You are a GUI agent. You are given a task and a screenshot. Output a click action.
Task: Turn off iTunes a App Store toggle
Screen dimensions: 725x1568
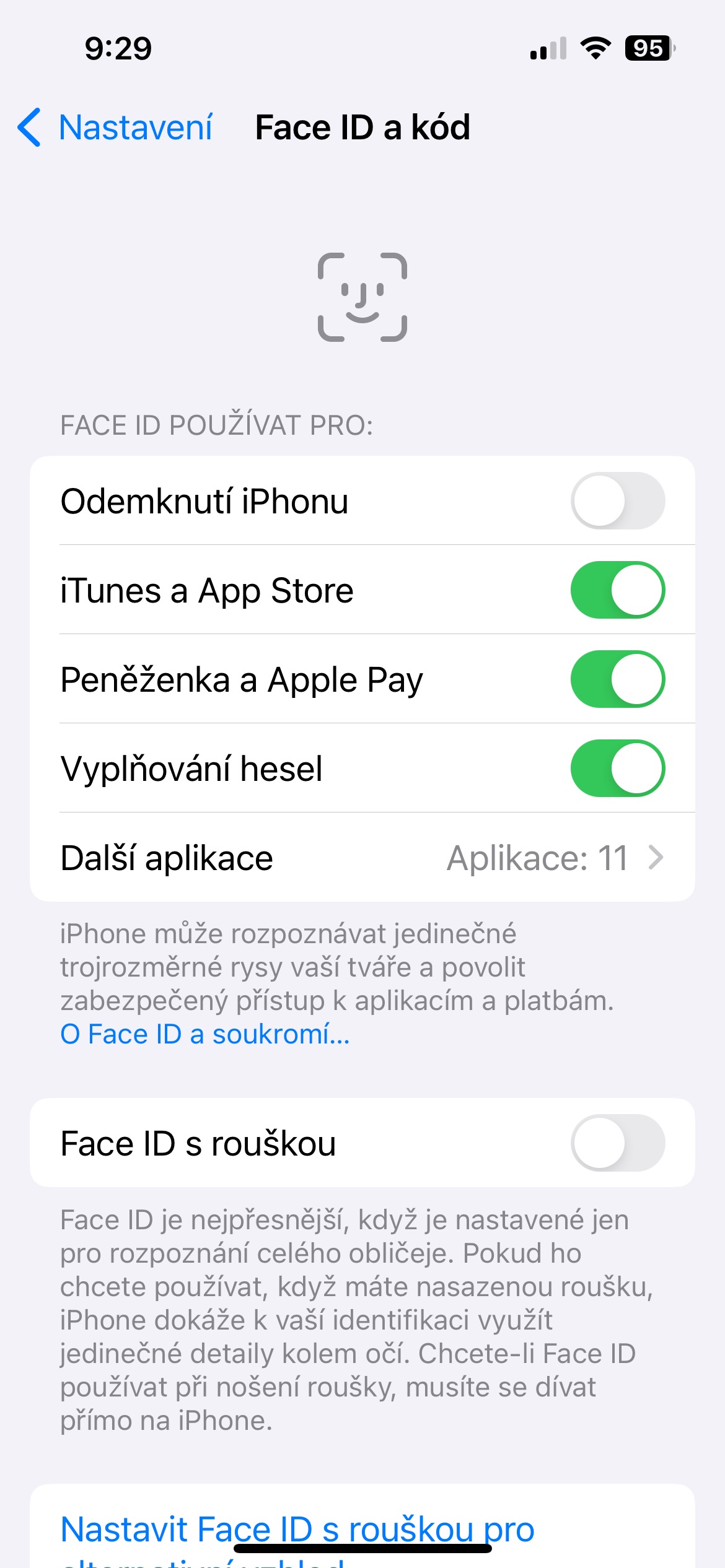click(618, 590)
